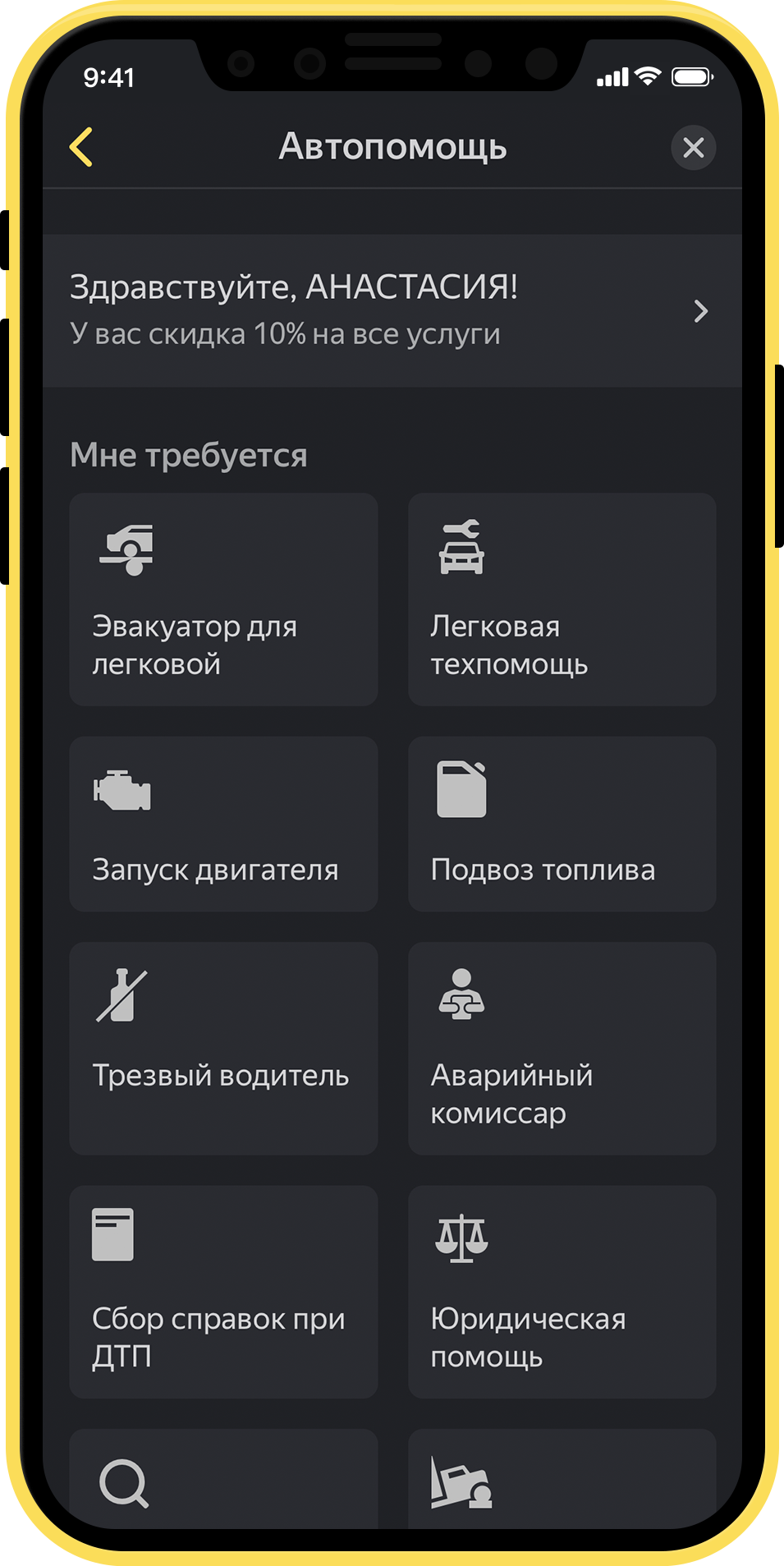
Task: Select Подвоз топлива card
Action: (x=562, y=824)
